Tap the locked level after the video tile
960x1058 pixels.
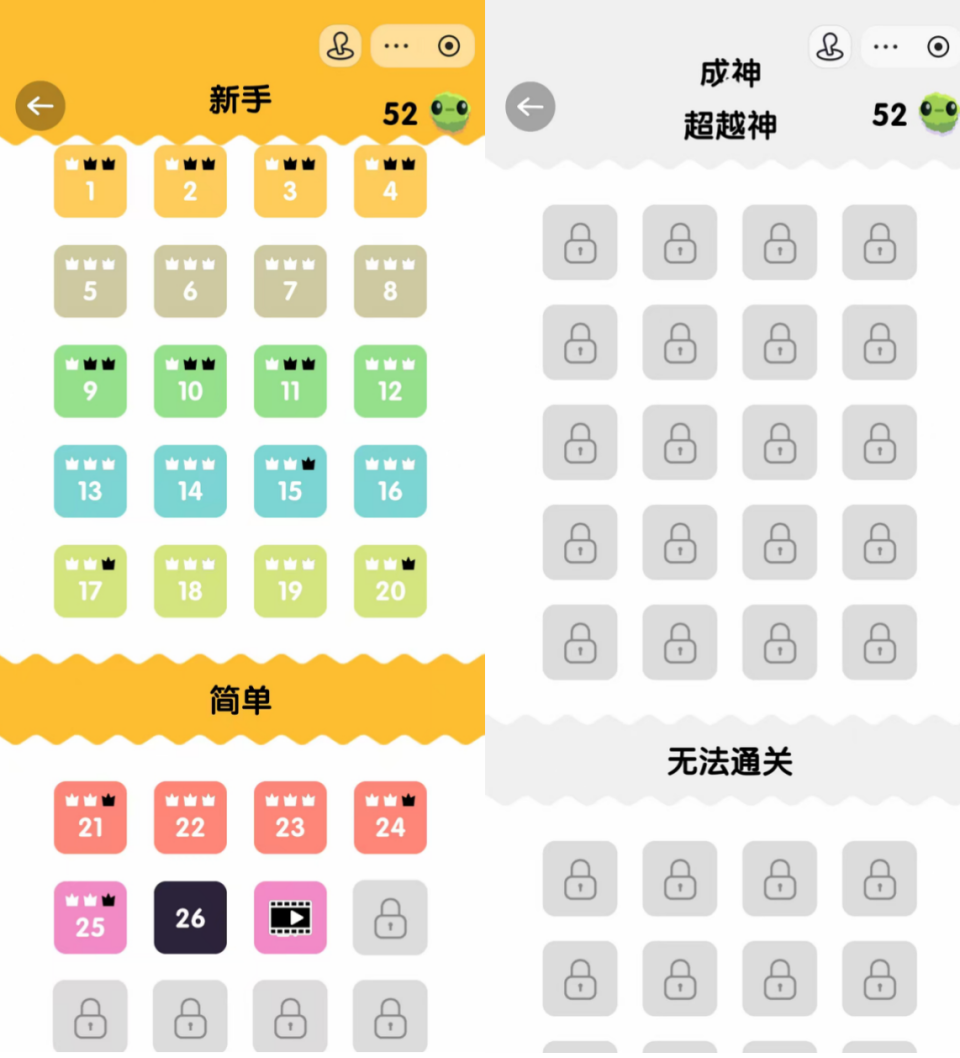390,917
